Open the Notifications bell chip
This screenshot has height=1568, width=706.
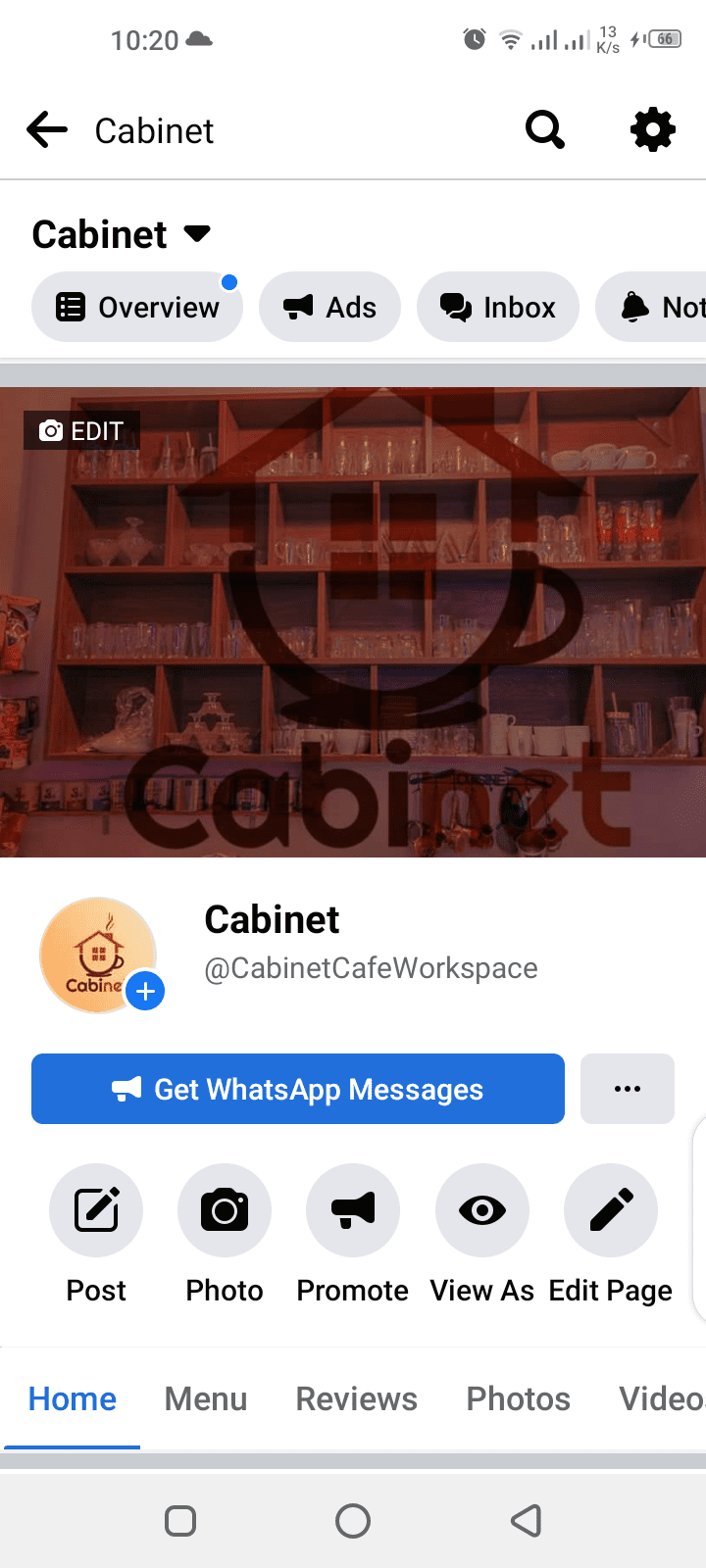[651, 307]
